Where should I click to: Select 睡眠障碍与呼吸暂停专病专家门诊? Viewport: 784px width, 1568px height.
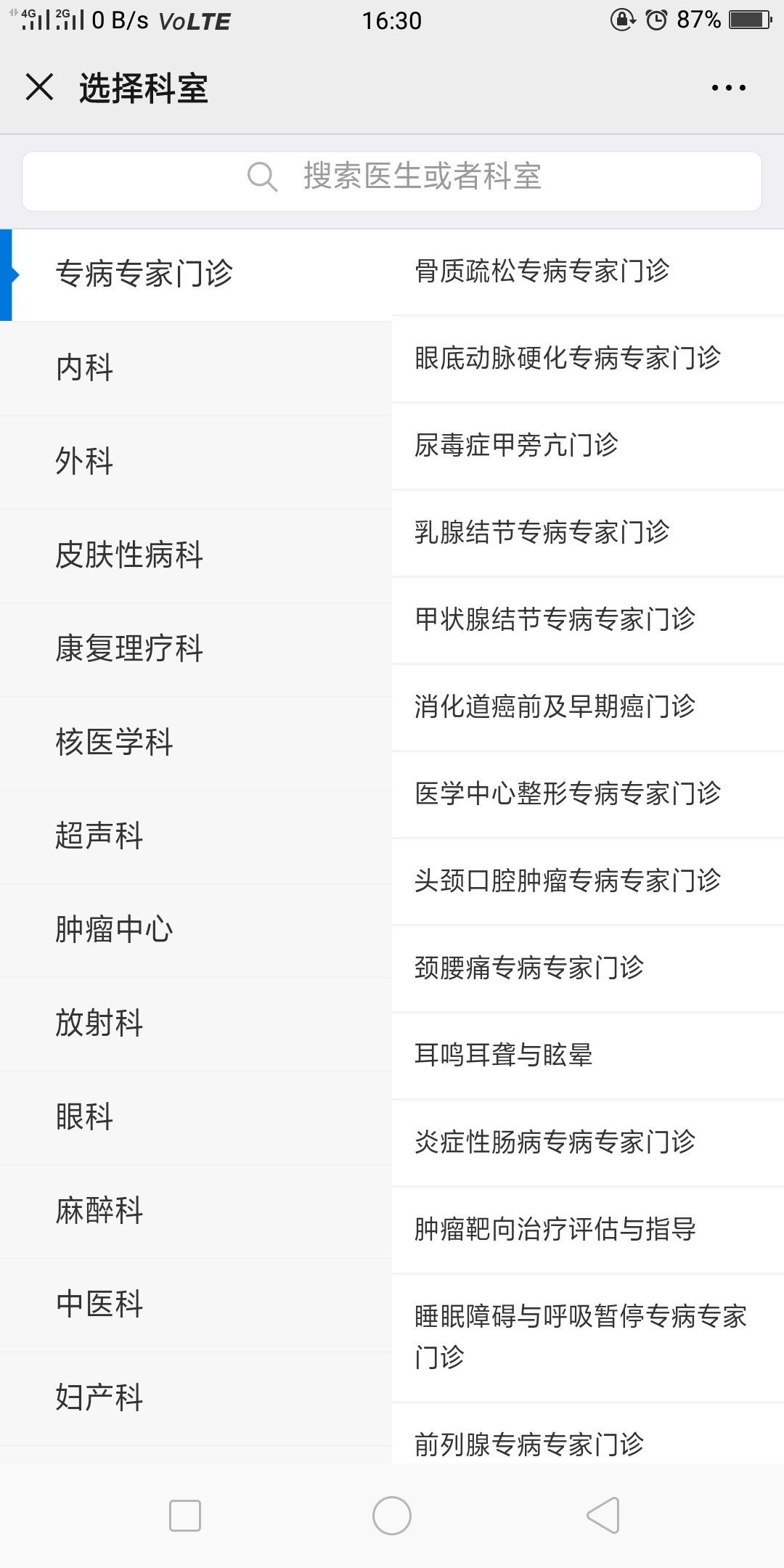pos(588,1337)
